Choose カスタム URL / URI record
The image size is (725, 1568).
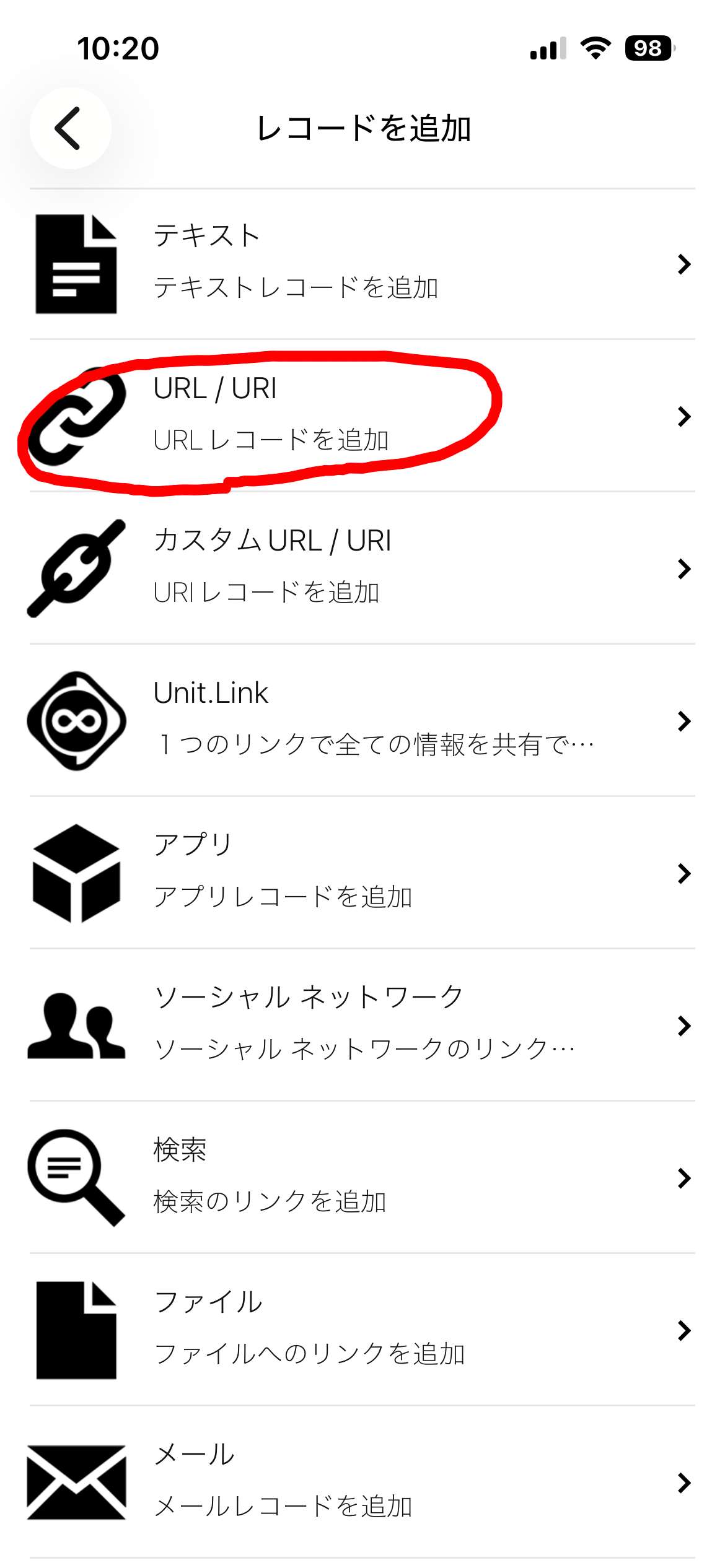(x=362, y=568)
